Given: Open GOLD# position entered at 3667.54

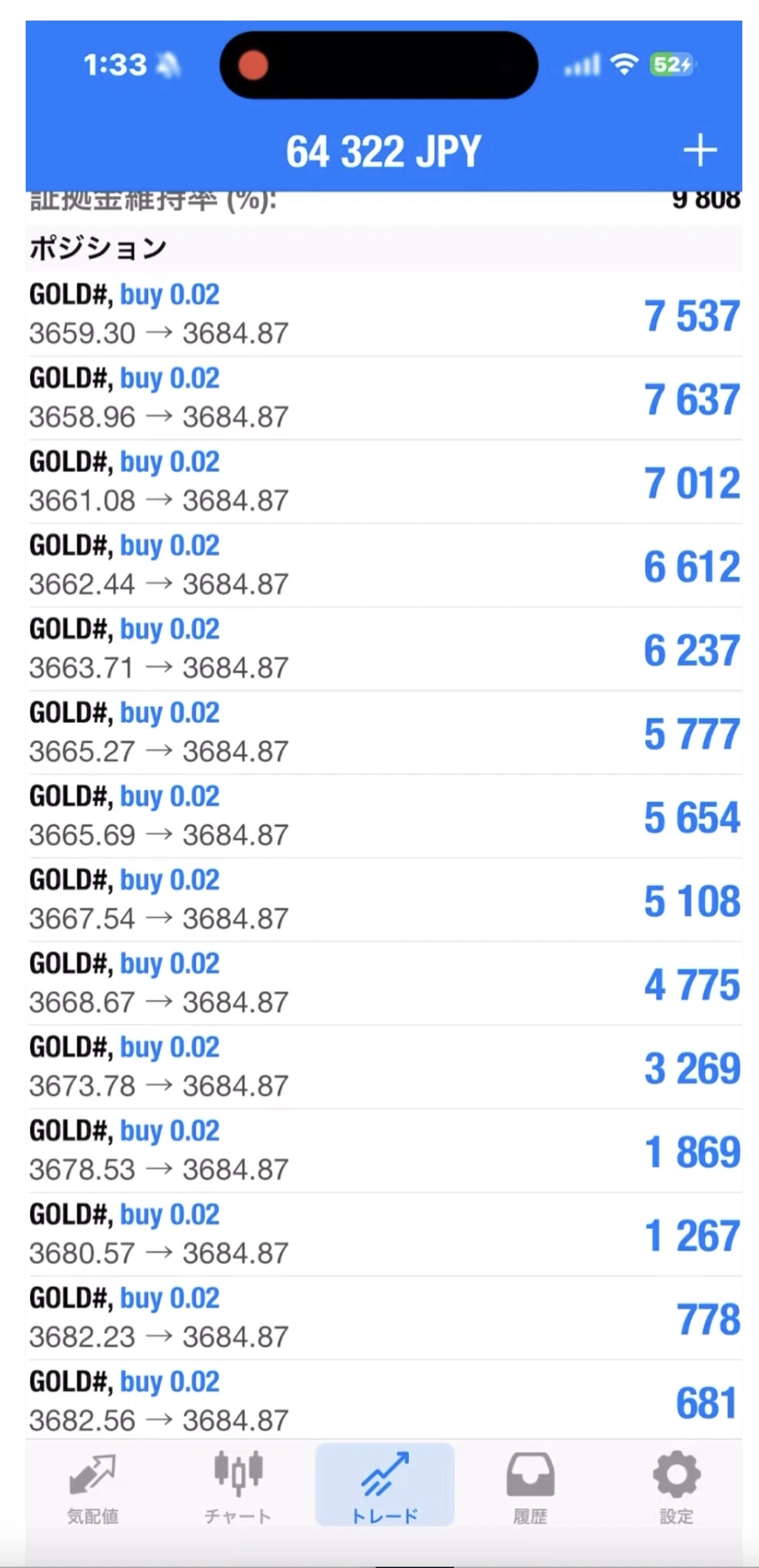Looking at the screenshot, I should click(x=383, y=900).
